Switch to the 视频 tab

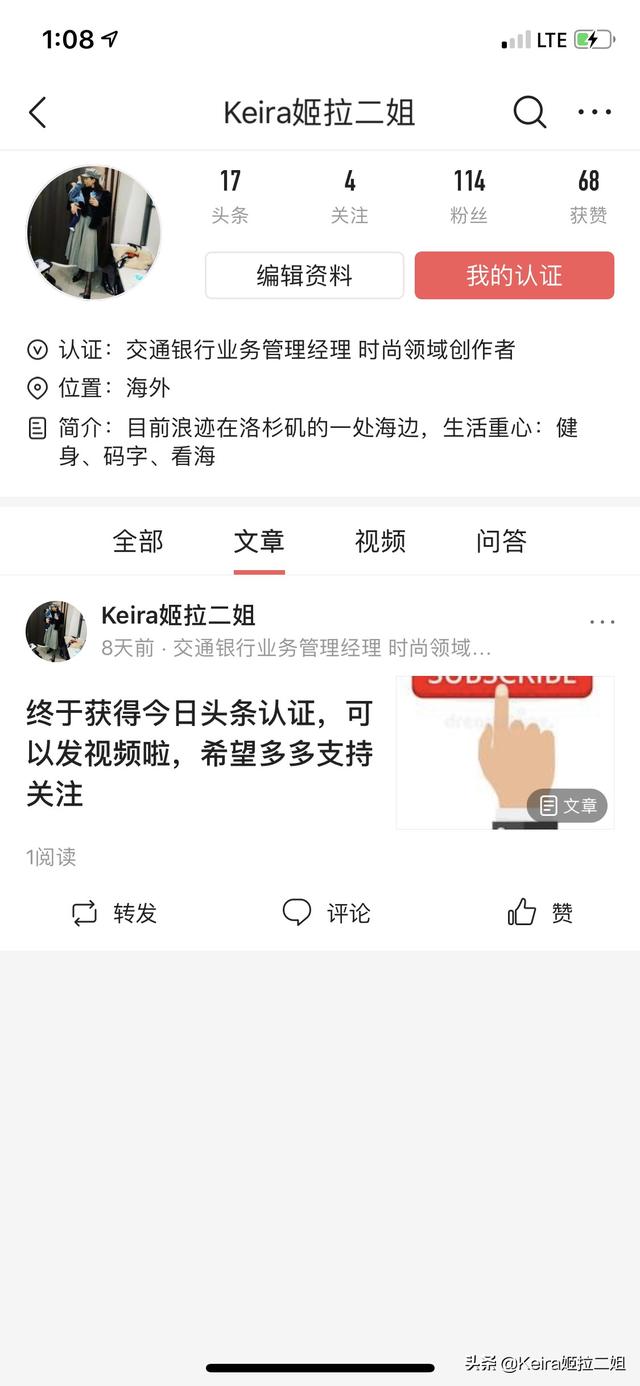380,542
